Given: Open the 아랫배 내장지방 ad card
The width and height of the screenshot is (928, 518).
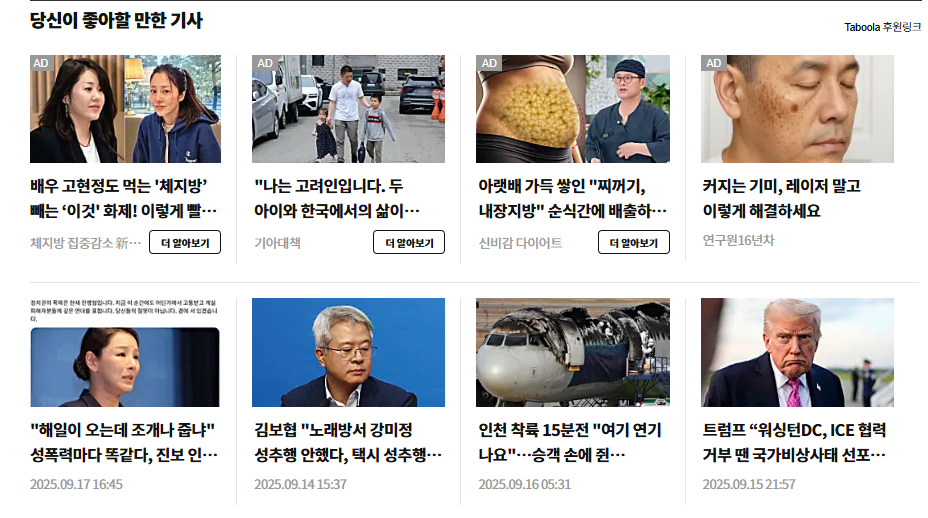Looking at the screenshot, I should (572, 198).
